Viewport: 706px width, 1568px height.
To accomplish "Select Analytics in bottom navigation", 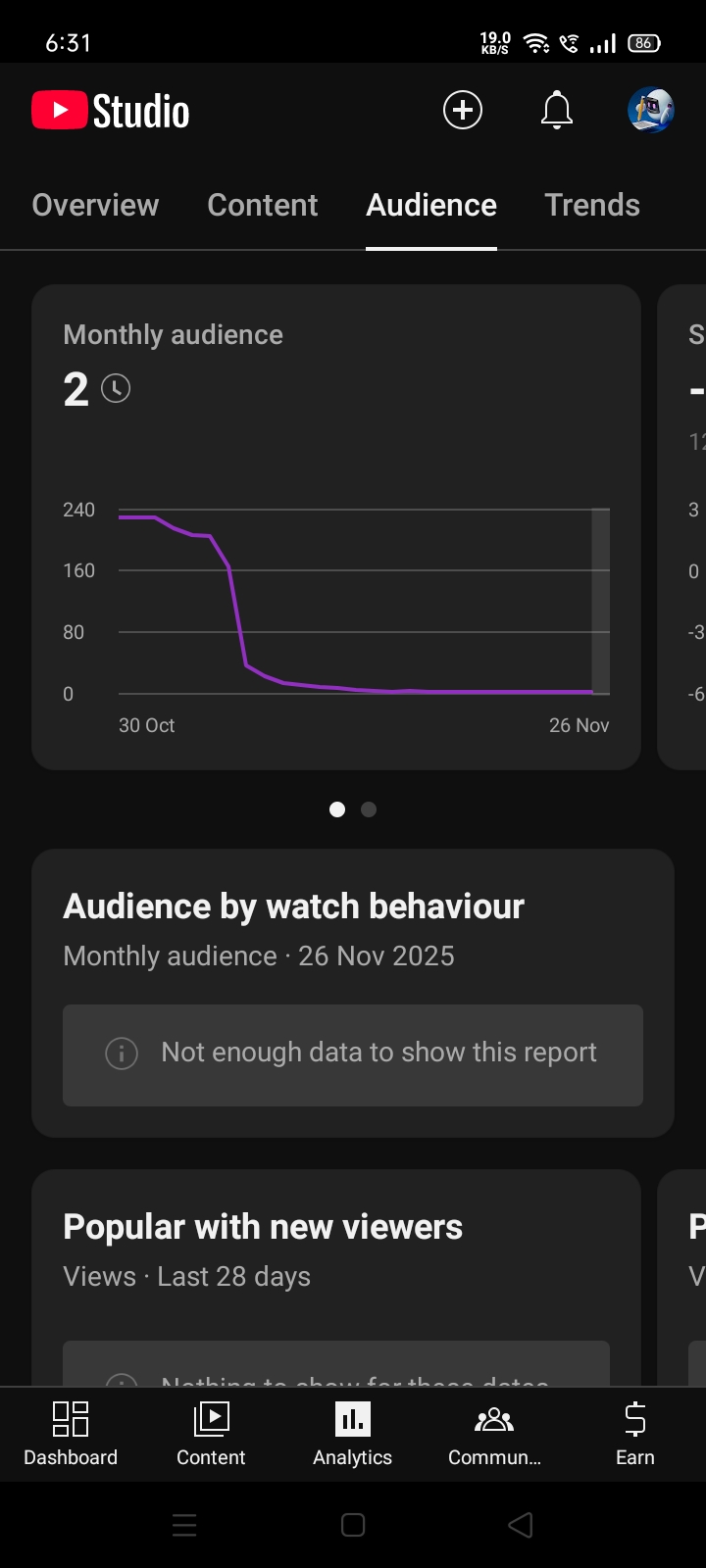I will 352,1433.
